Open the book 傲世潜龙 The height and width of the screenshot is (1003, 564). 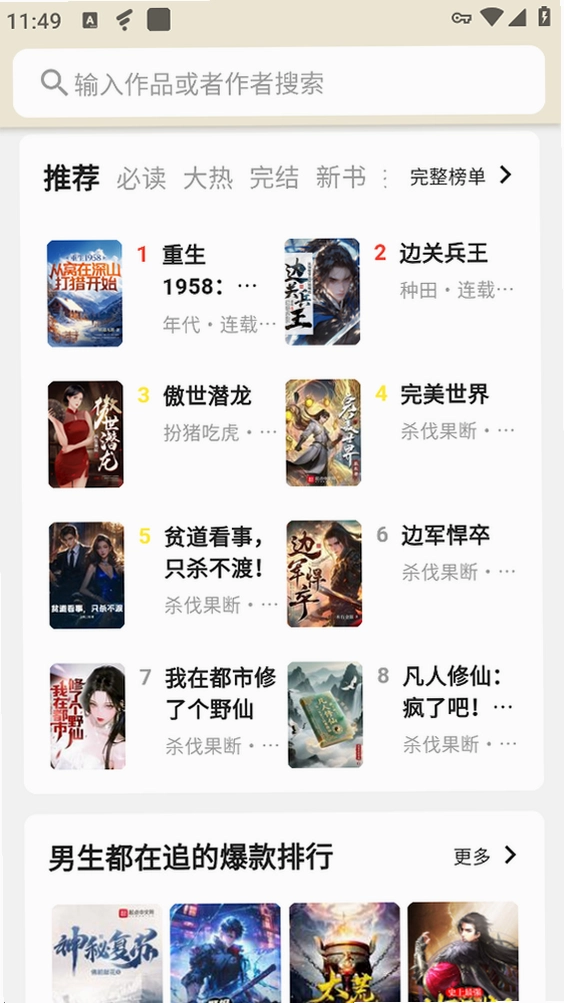(162, 434)
